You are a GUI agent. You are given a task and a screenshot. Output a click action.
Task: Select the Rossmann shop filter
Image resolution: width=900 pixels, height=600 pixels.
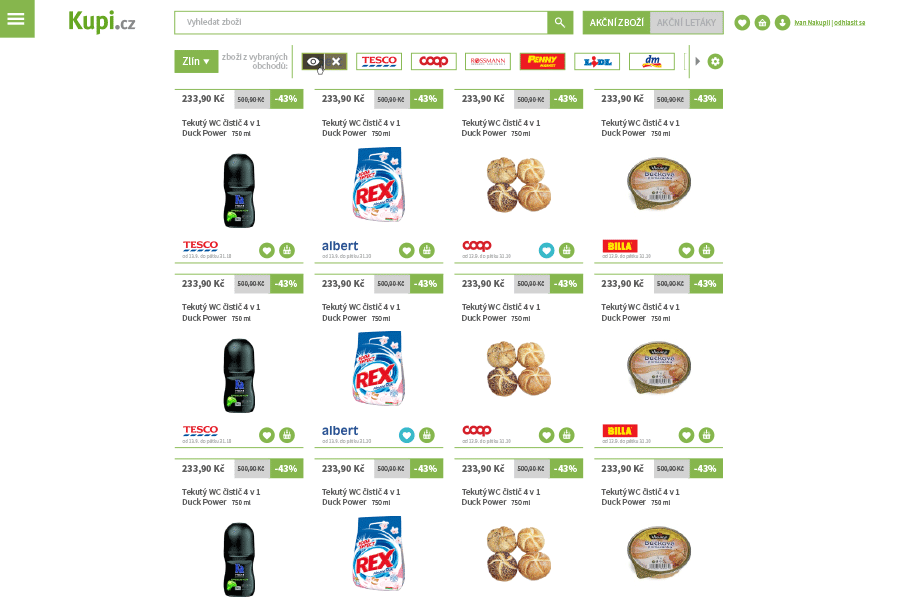coord(488,61)
